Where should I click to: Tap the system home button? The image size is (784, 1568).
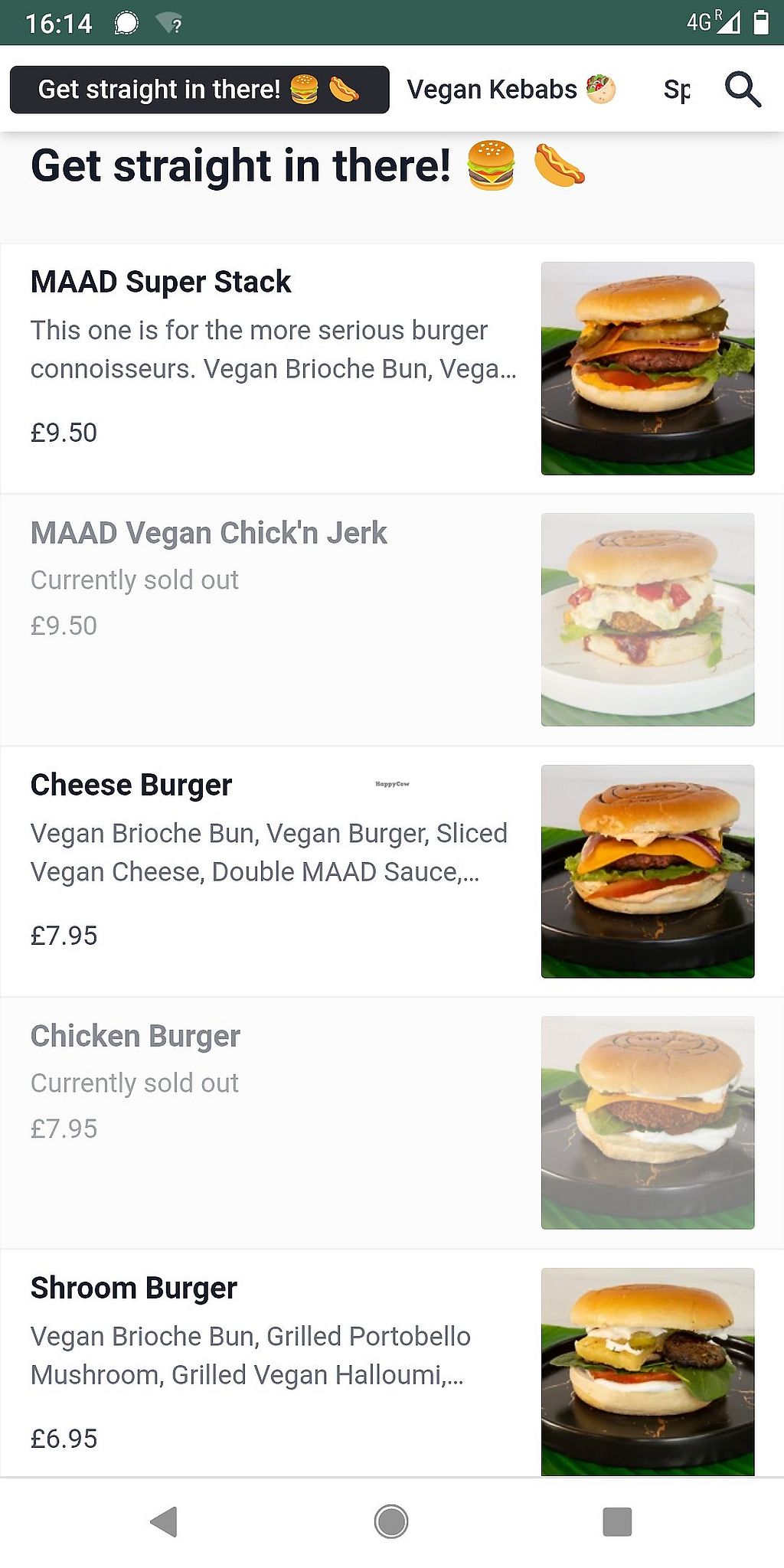pyautogui.click(x=391, y=1521)
